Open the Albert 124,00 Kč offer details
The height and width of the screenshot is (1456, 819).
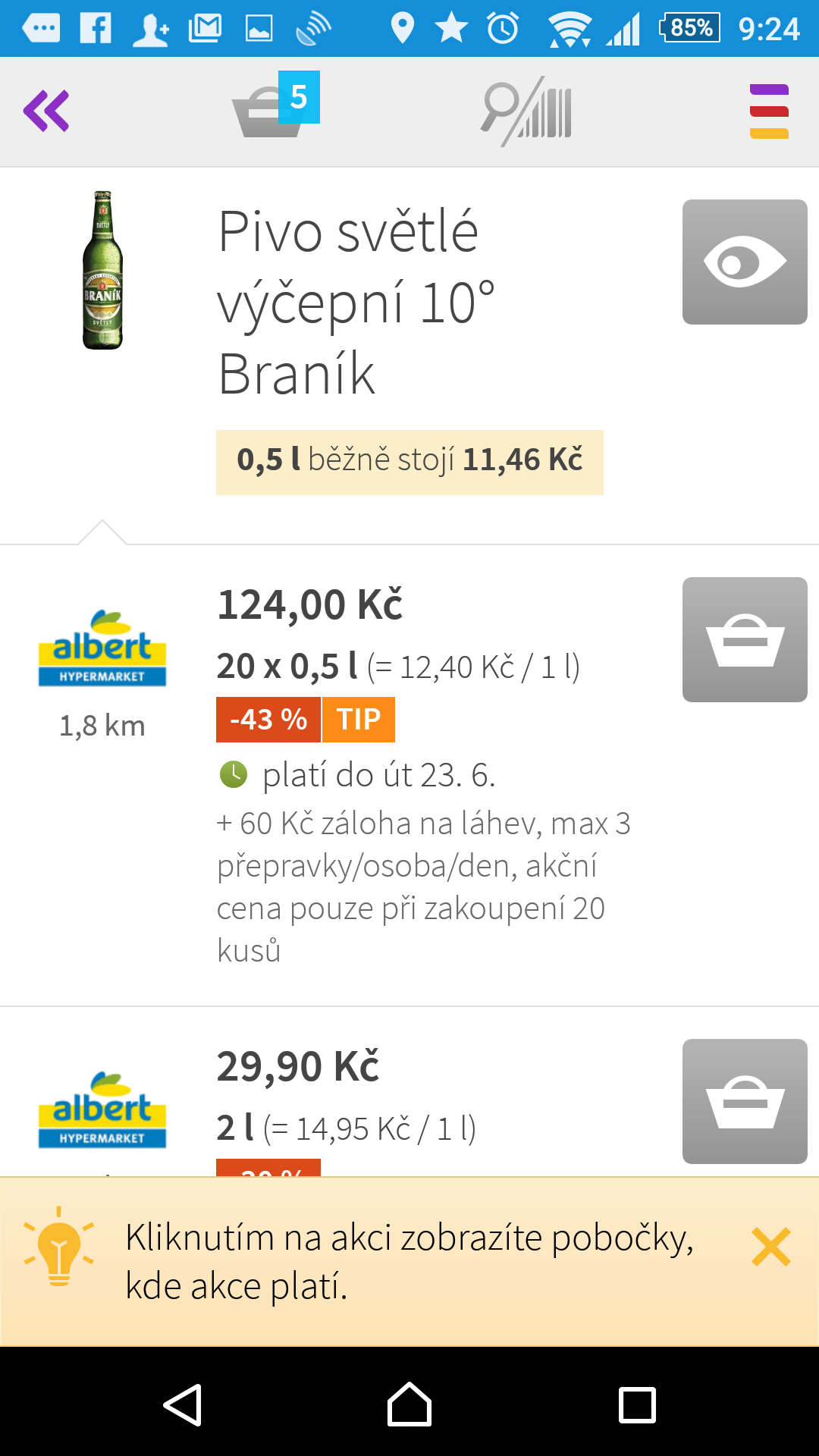click(x=409, y=776)
